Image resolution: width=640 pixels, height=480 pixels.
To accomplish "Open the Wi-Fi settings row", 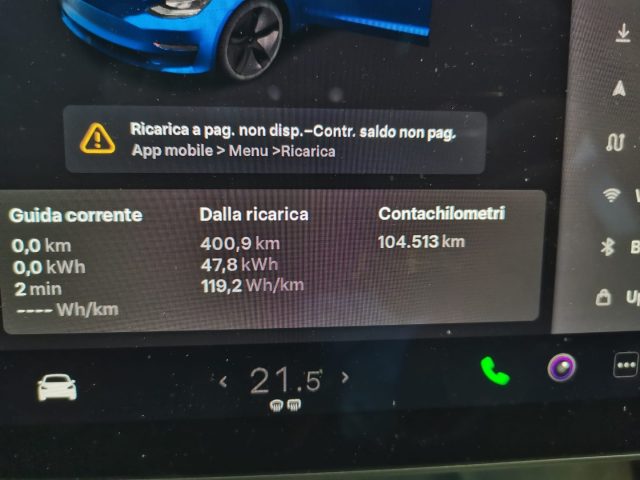I will tap(612, 195).
